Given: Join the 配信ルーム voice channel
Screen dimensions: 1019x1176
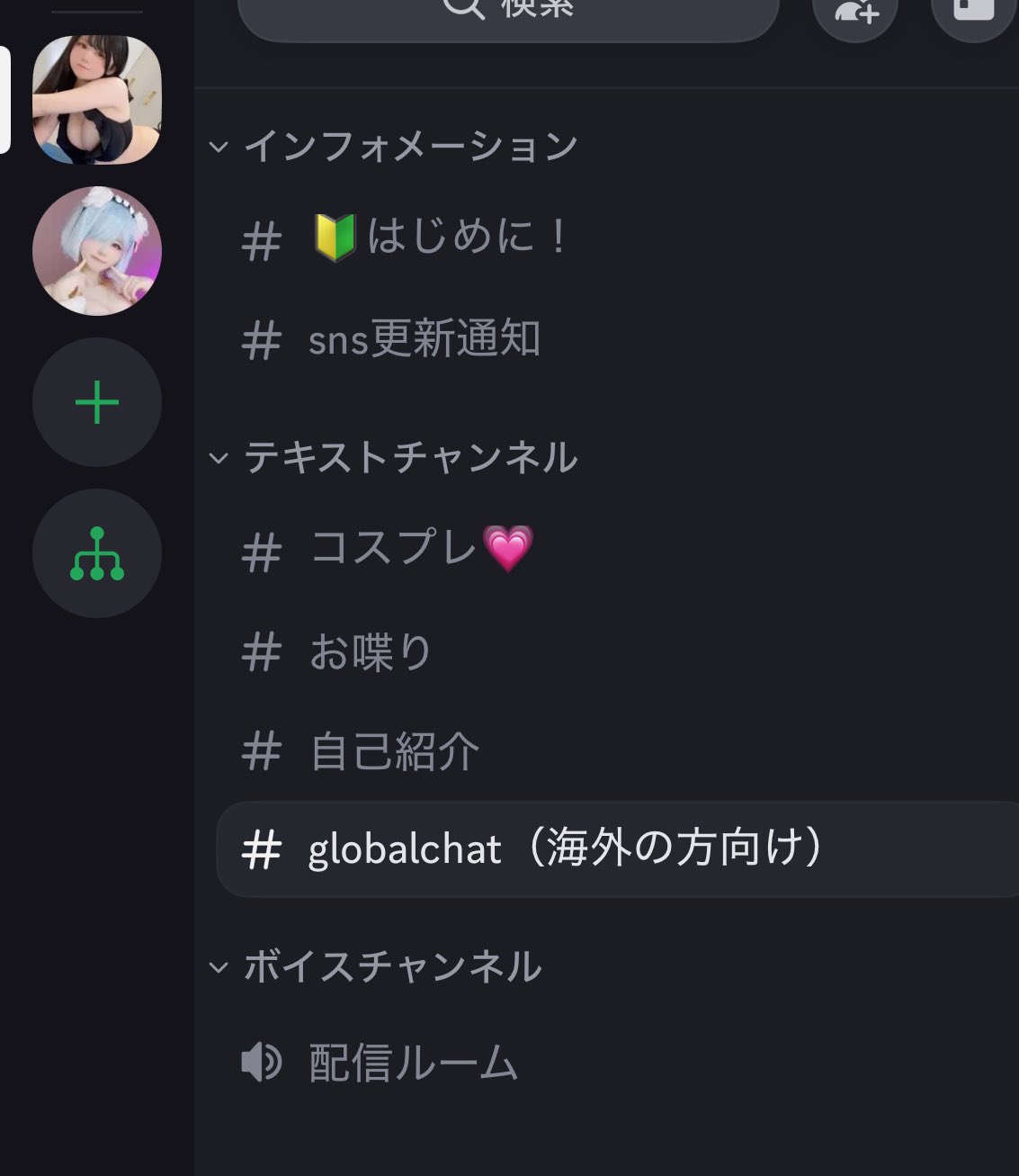Looking at the screenshot, I should pyautogui.click(x=412, y=1064).
